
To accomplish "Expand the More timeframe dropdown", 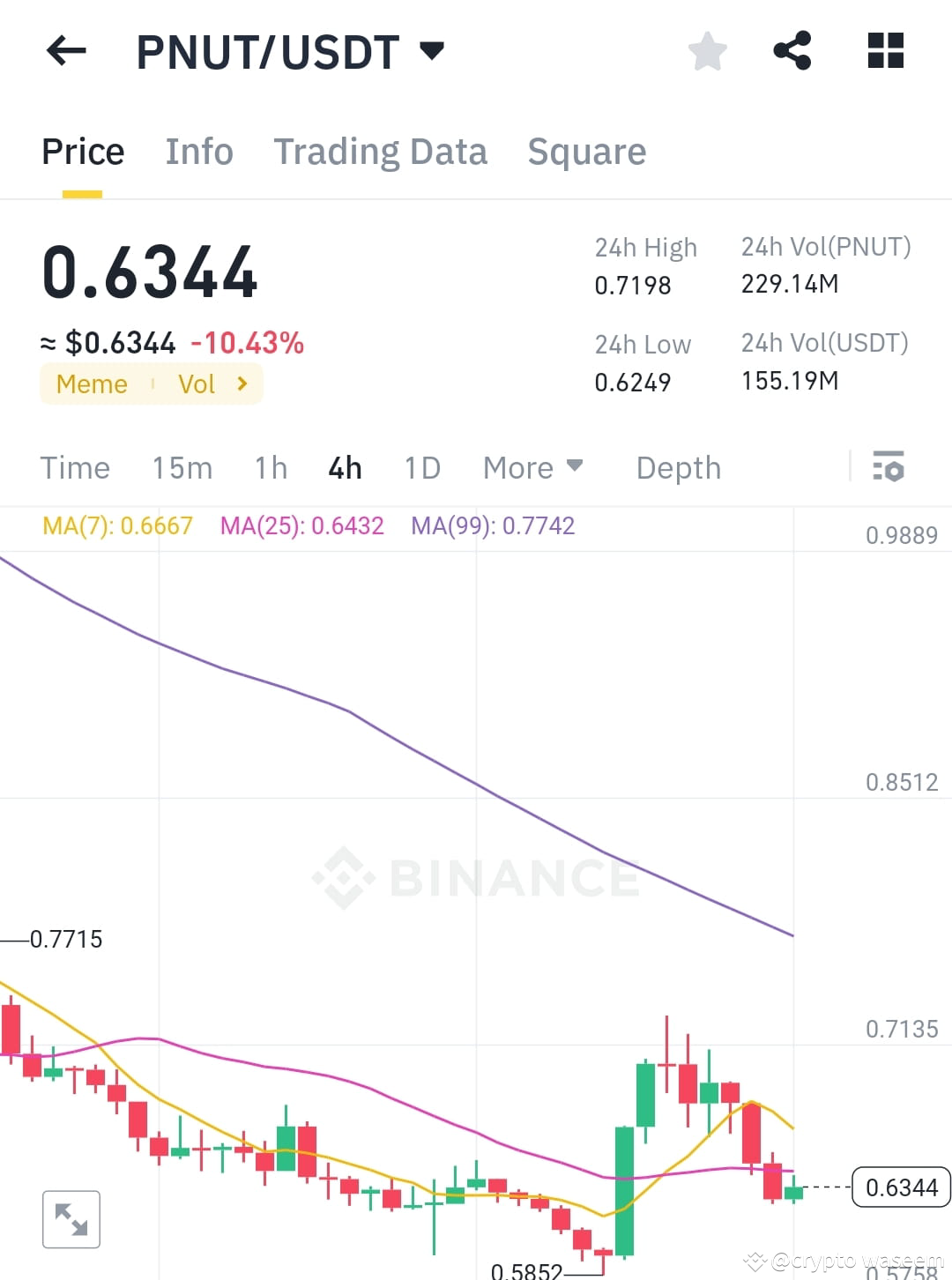I will [532, 467].
